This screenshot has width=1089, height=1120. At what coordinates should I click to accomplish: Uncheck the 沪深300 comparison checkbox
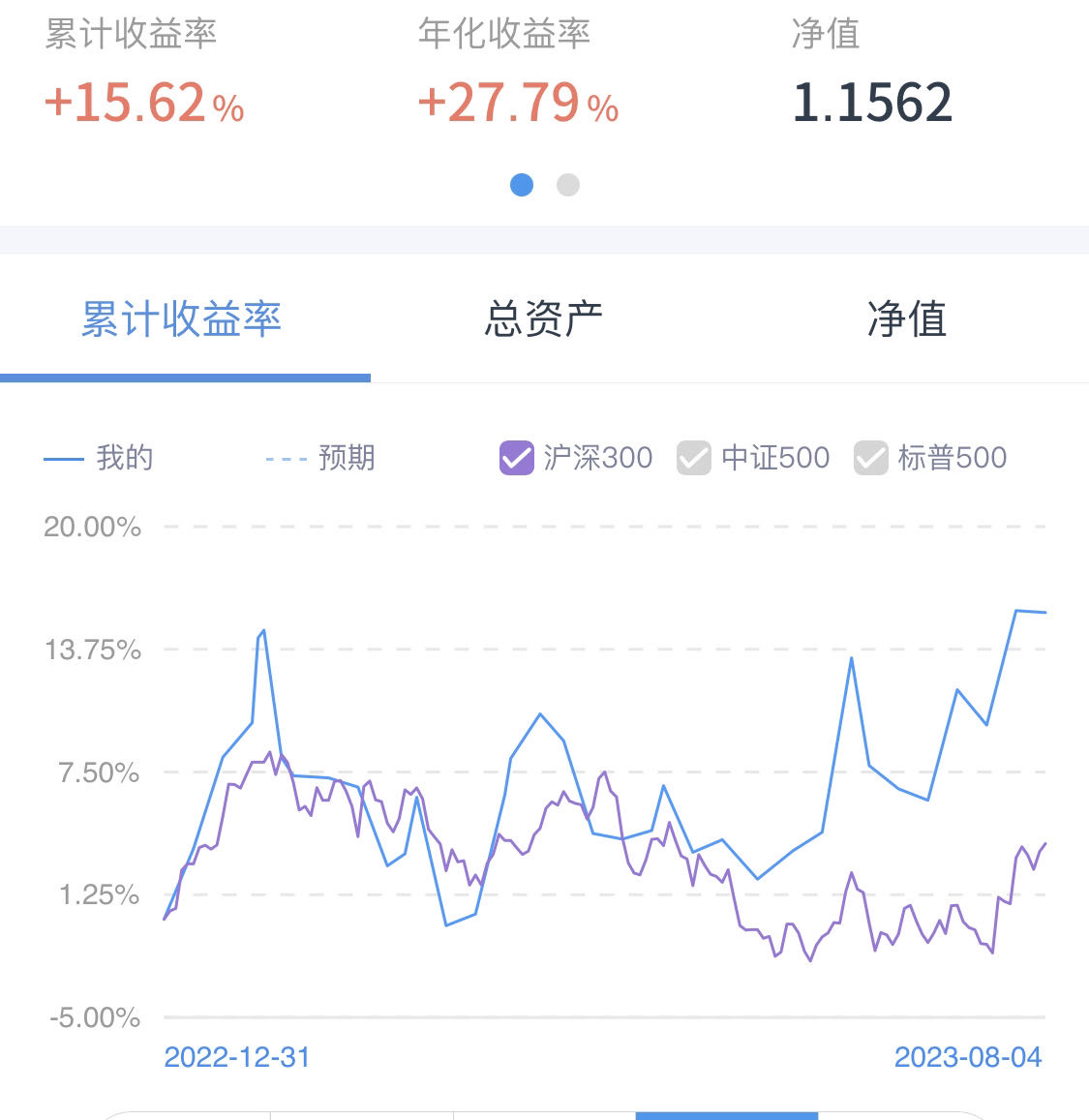coord(517,458)
